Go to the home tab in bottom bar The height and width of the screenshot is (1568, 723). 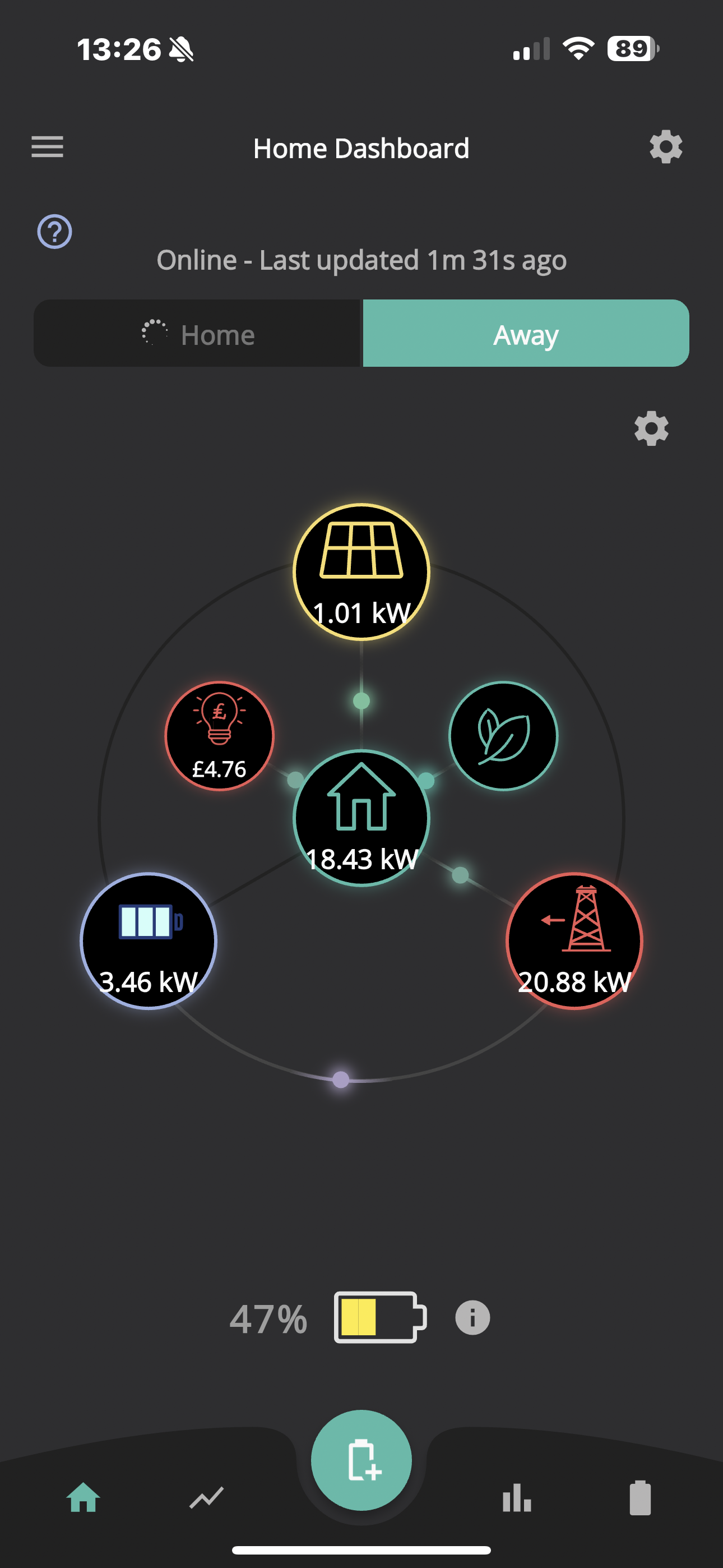pos(84,1497)
